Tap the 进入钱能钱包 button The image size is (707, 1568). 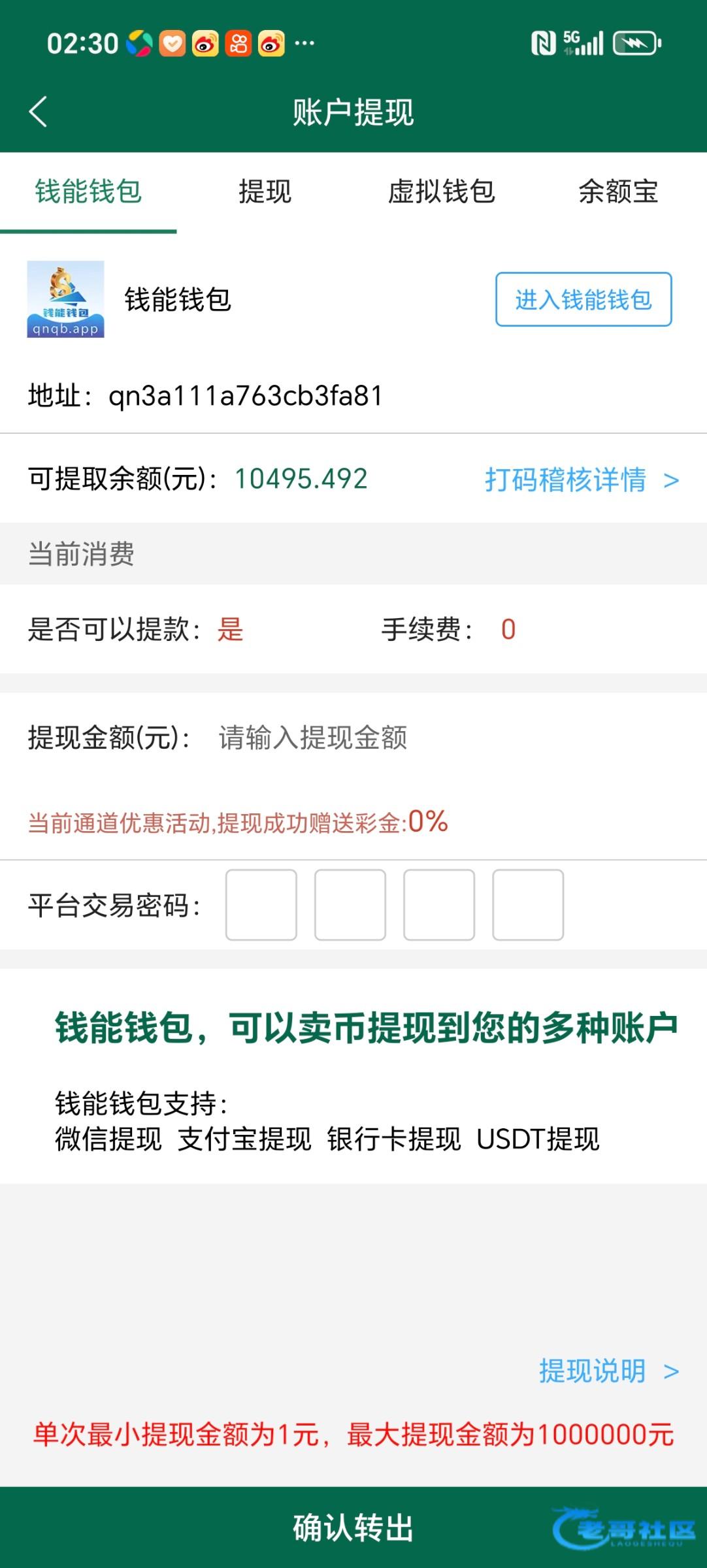pyautogui.click(x=583, y=299)
